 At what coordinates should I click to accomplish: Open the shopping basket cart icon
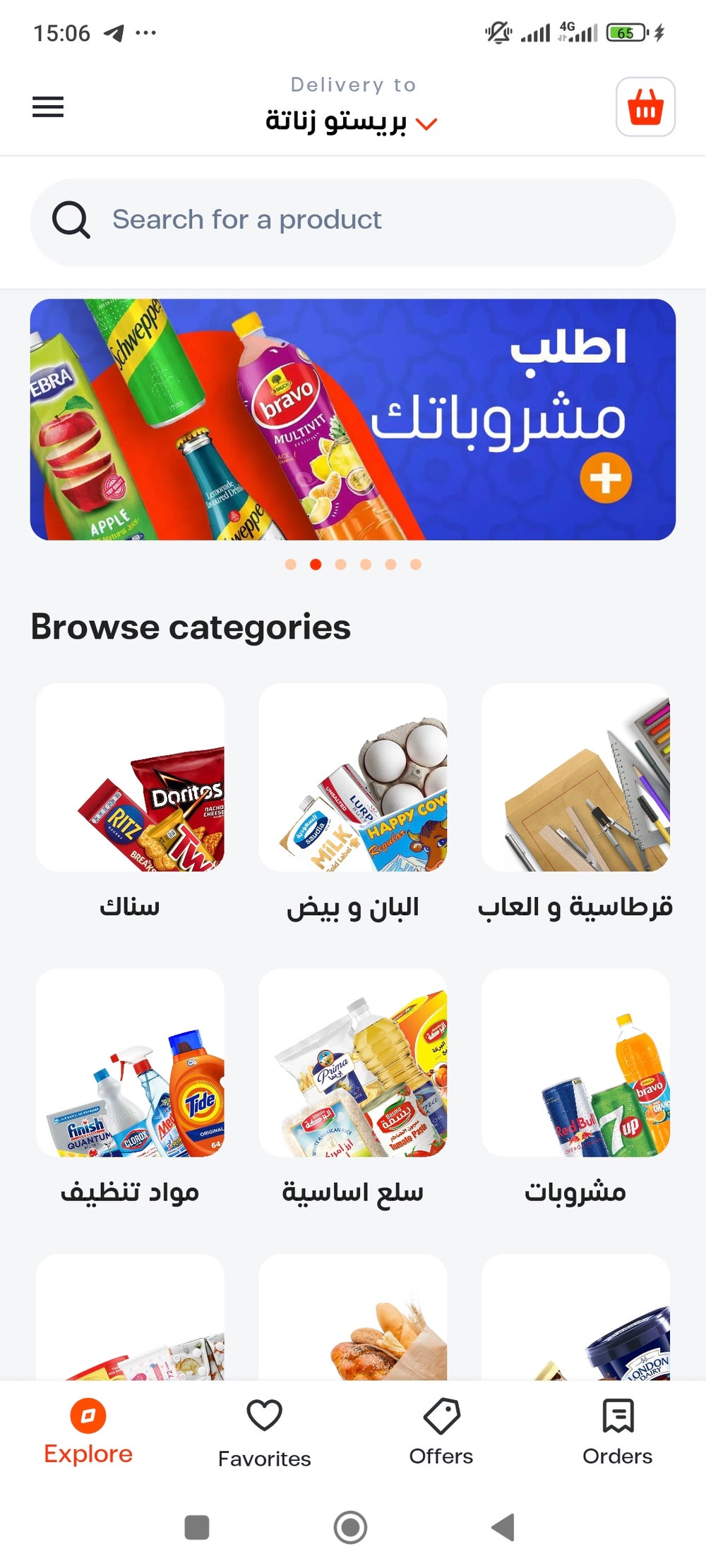(646, 107)
